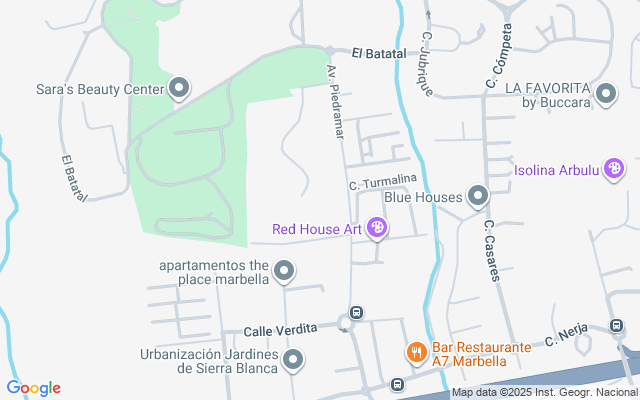This screenshot has width=640, height=400.
Task: Tap the Isolina Arbulu art marker
Action: tap(614, 169)
